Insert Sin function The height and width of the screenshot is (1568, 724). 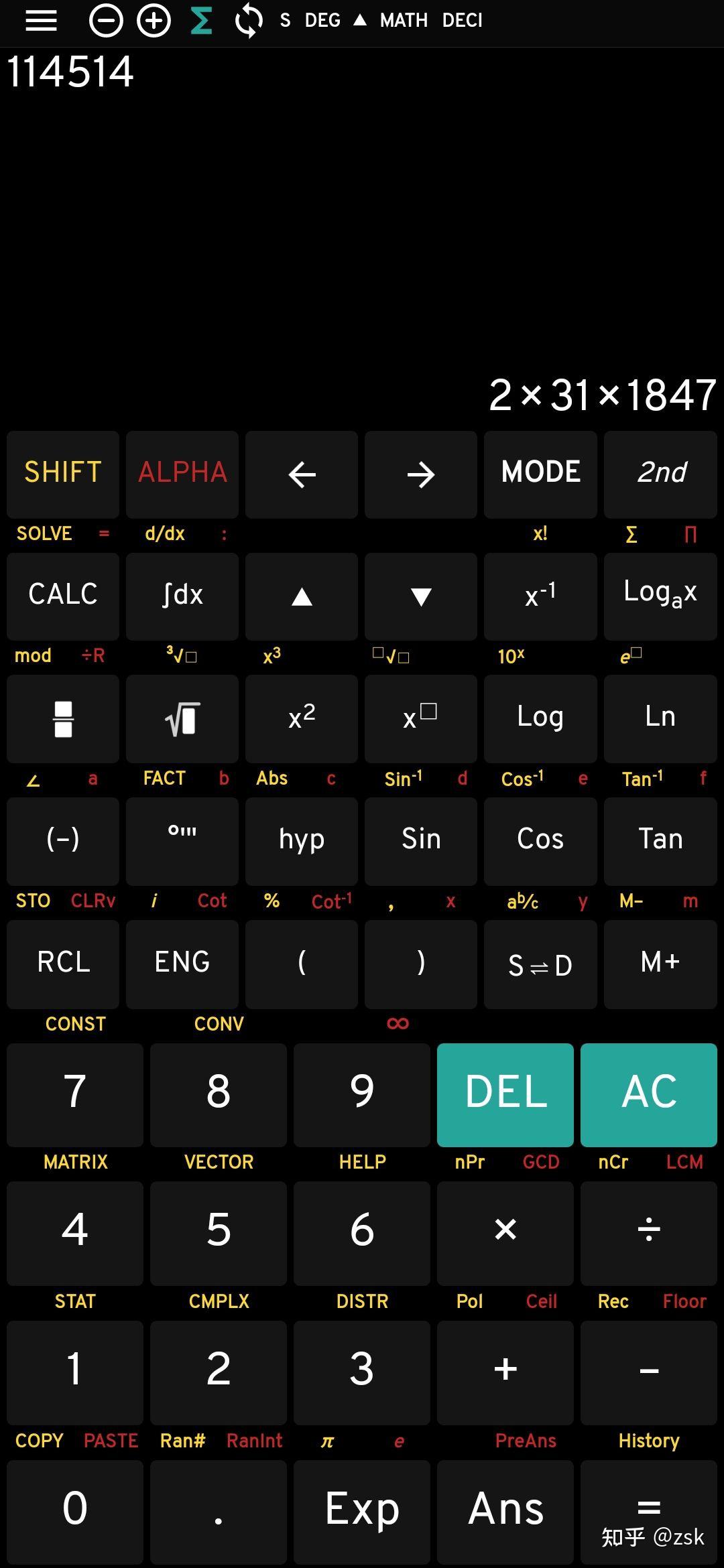coord(421,840)
